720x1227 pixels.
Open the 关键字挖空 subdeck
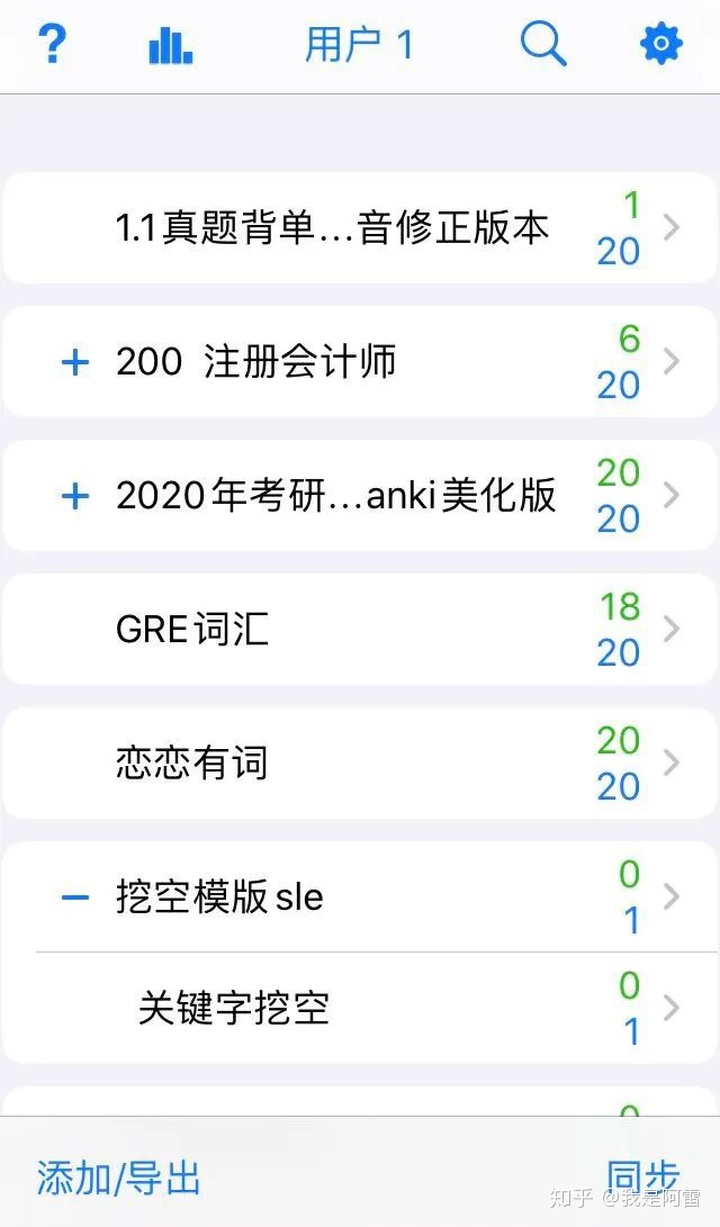pos(234,1008)
